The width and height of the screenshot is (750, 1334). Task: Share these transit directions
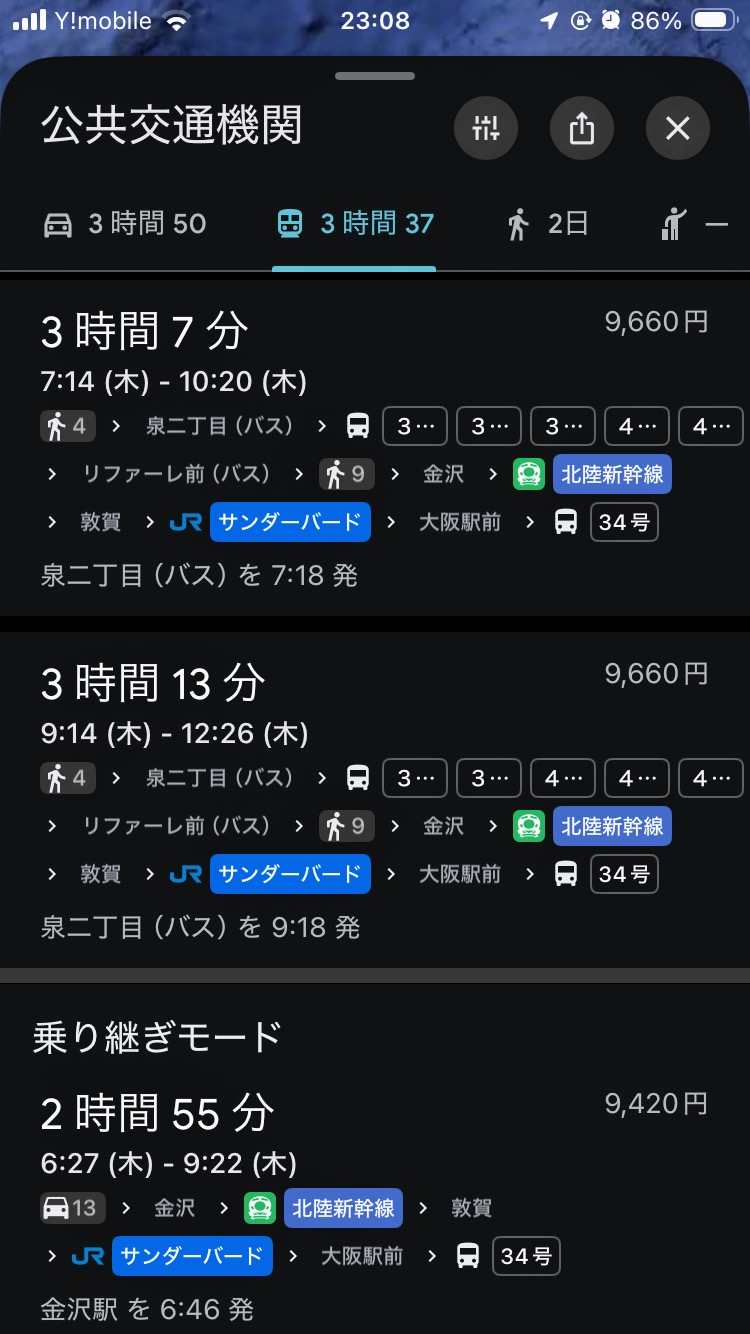(582, 128)
